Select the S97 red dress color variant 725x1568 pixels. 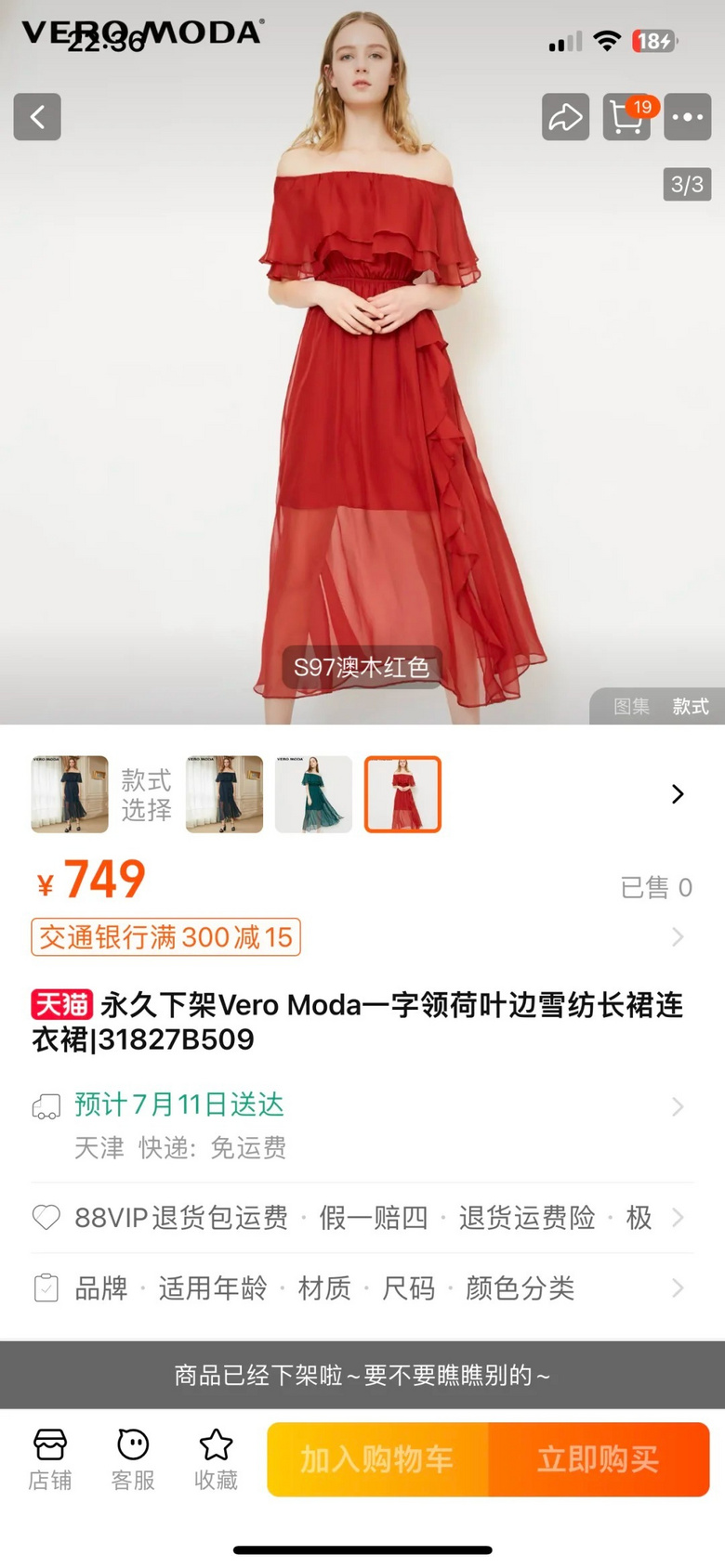(x=402, y=794)
